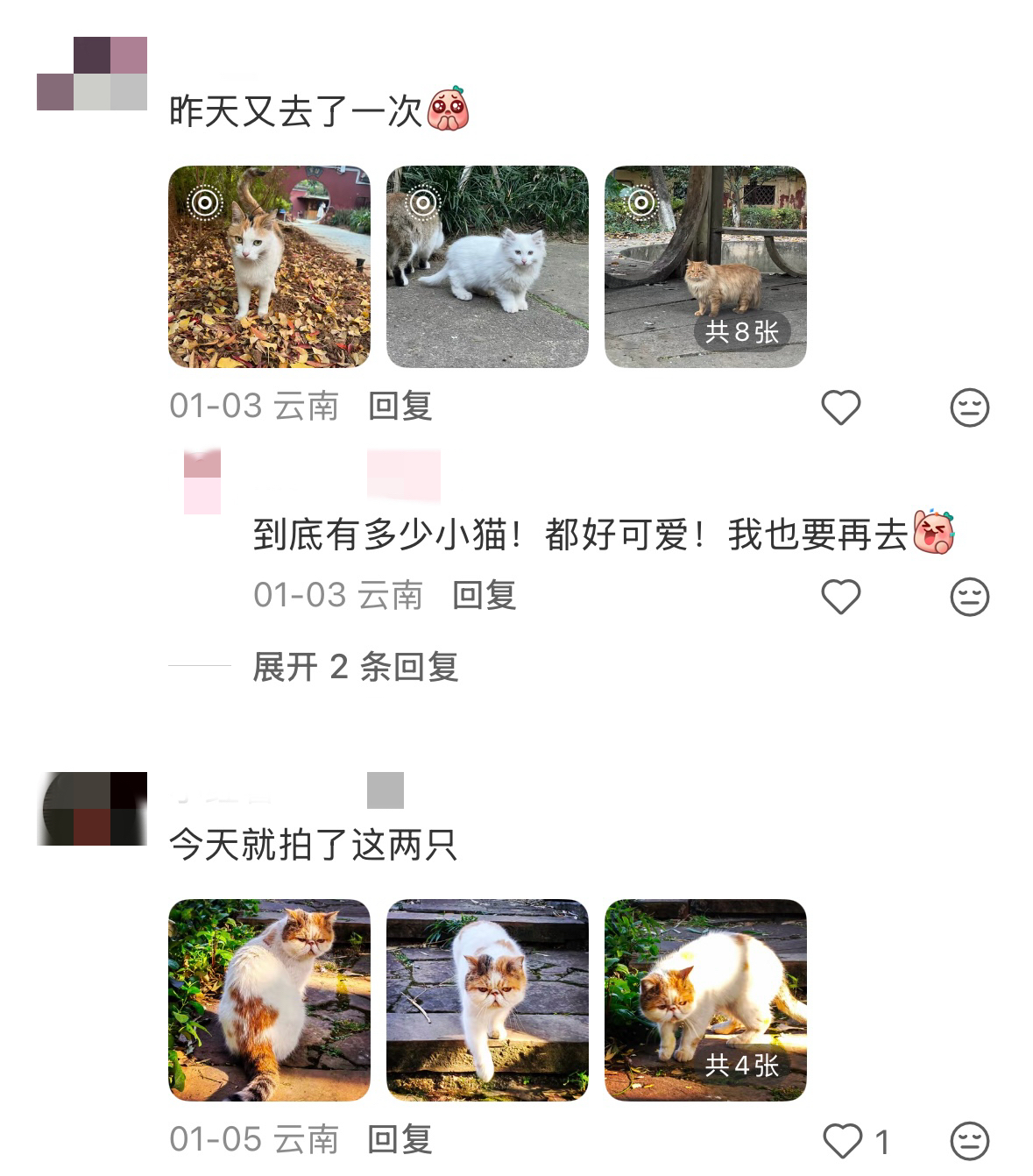Reply to the 今天就拍了这两只 comment
The image size is (1033, 1176).
click(x=400, y=1139)
